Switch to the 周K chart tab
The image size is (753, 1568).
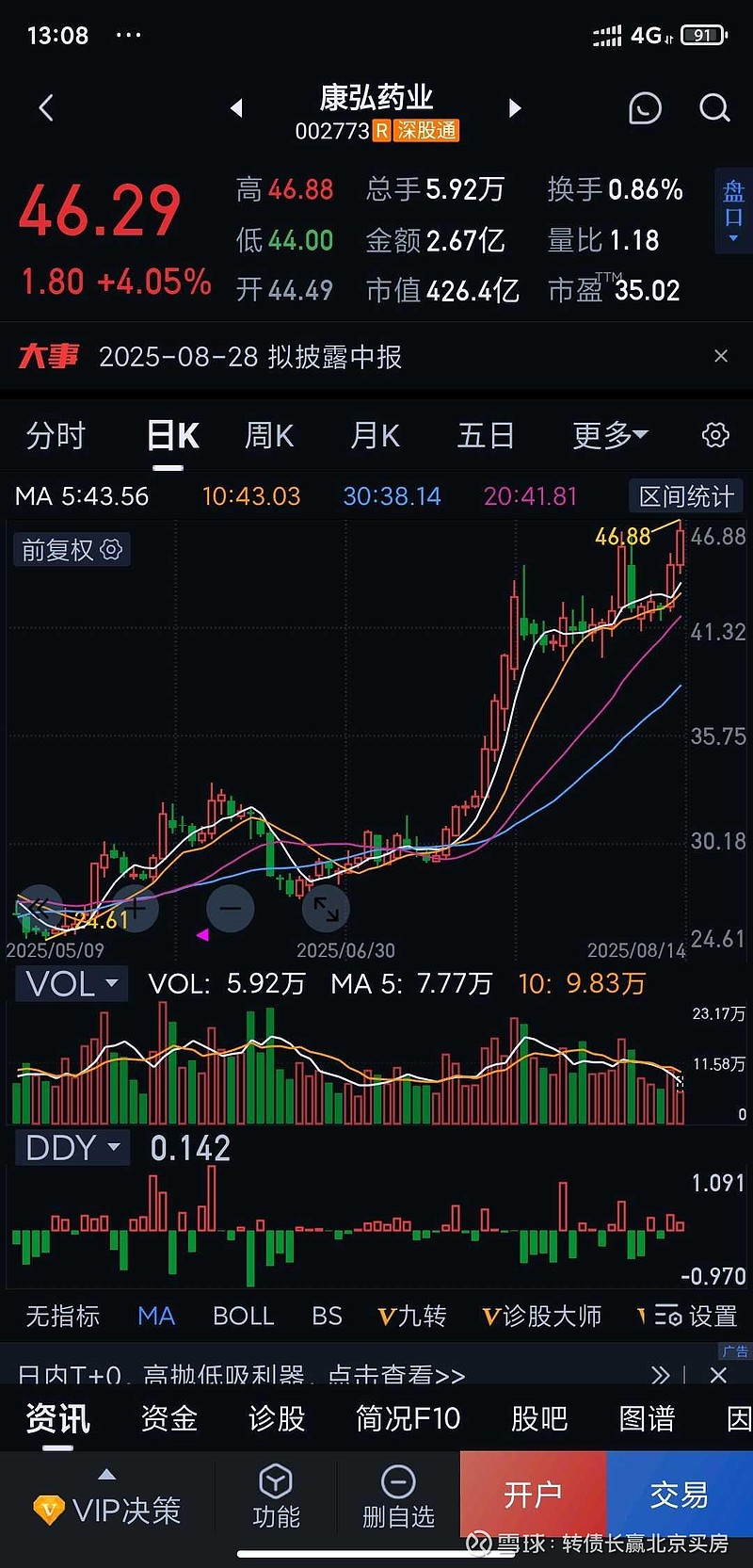tap(269, 435)
